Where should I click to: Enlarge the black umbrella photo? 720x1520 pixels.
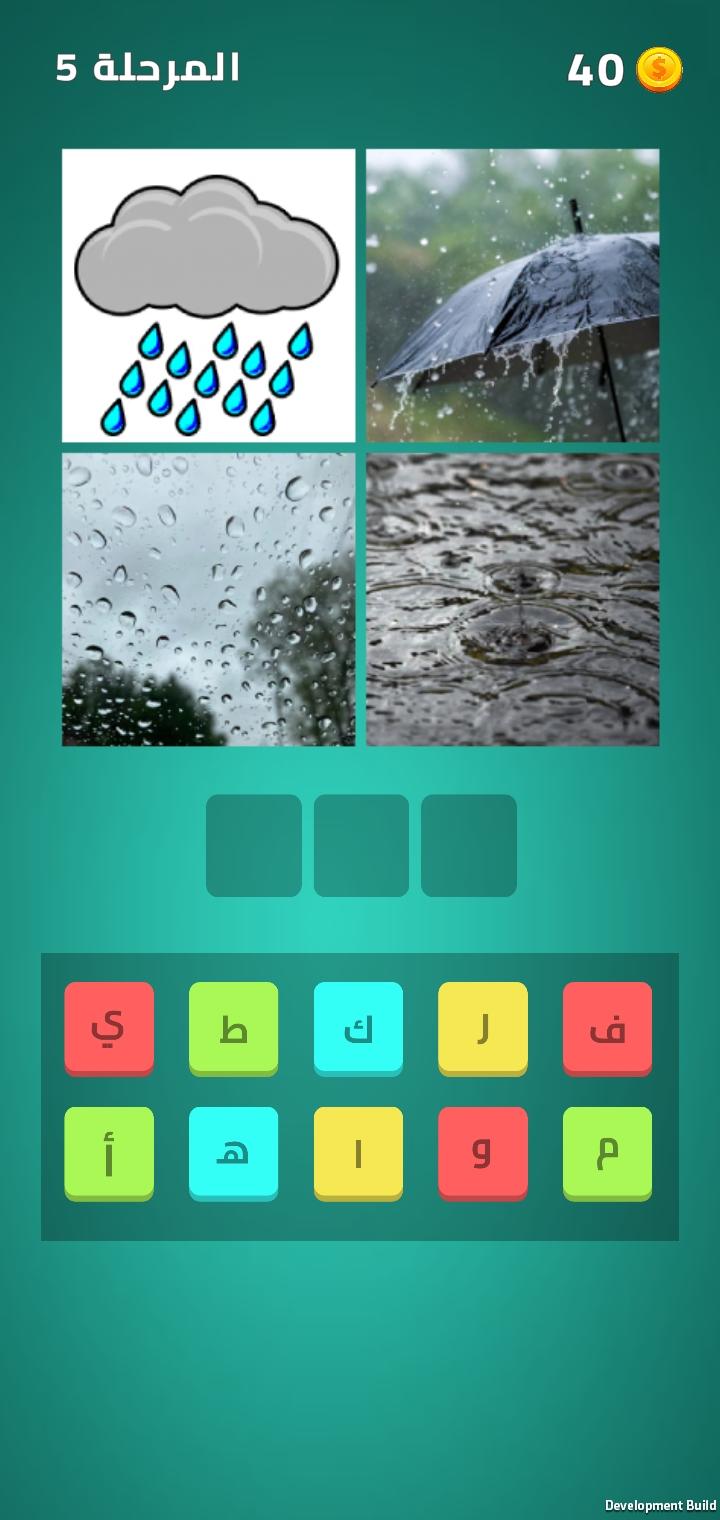click(x=512, y=295)
